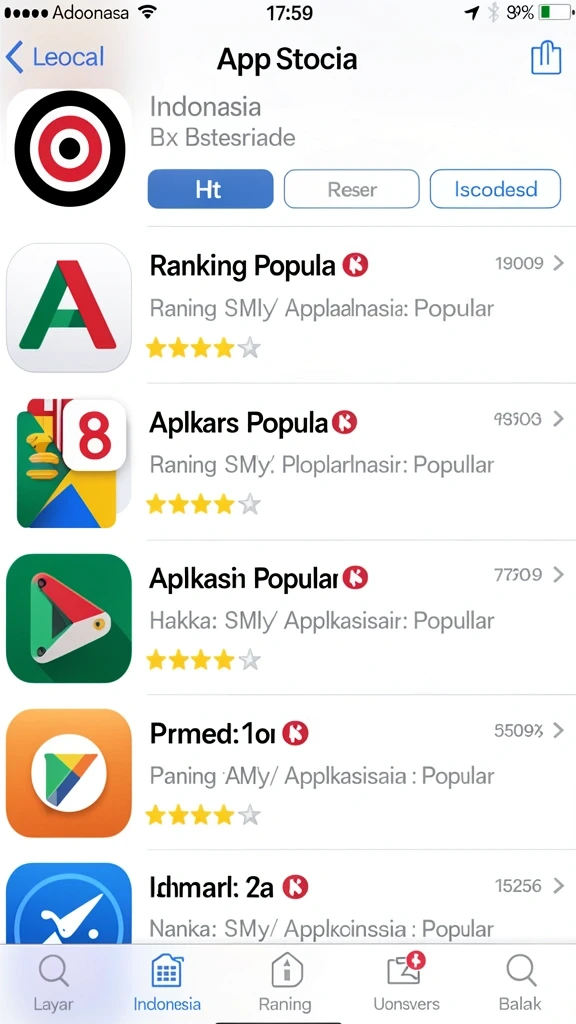
Task: Select the Reser segment
Action: (351, 189)
